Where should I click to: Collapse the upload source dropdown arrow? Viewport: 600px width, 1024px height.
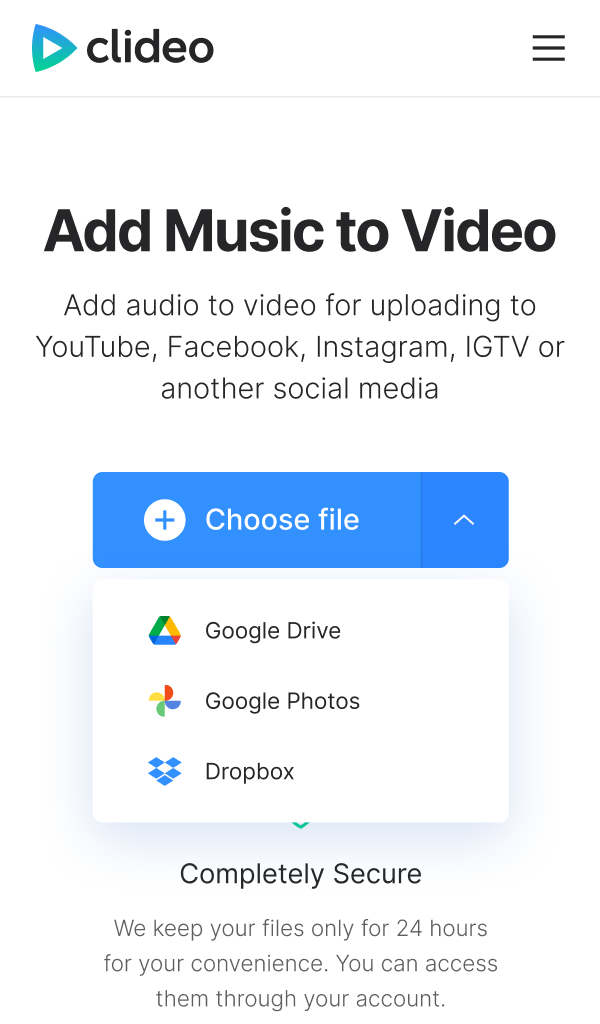465,520
